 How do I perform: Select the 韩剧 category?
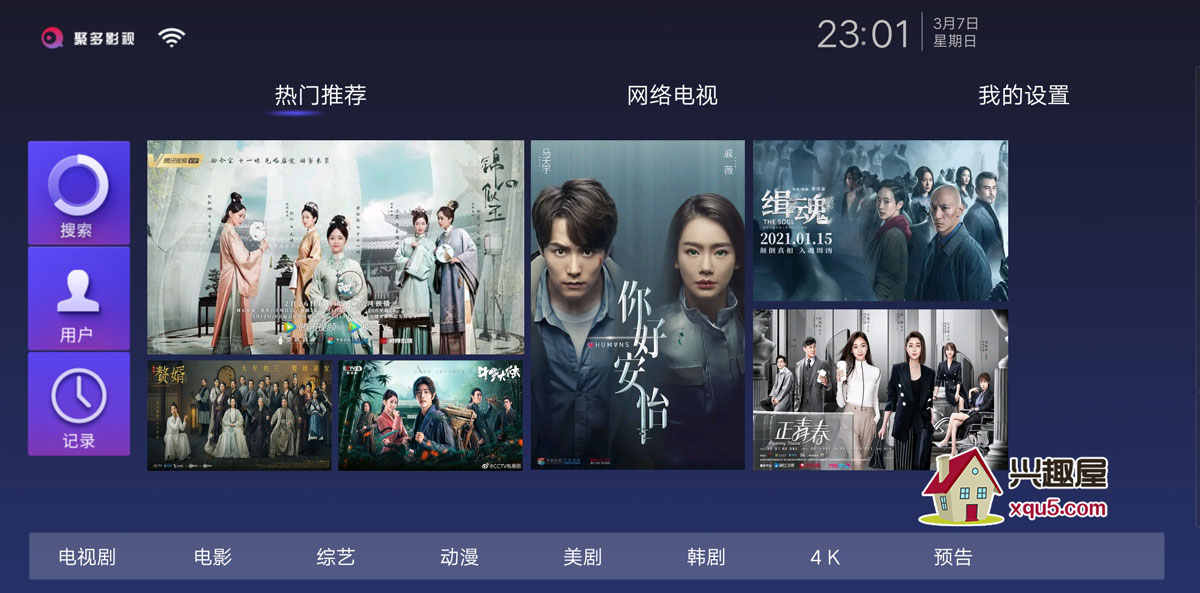pyautogui.click(x=706, y=557)
